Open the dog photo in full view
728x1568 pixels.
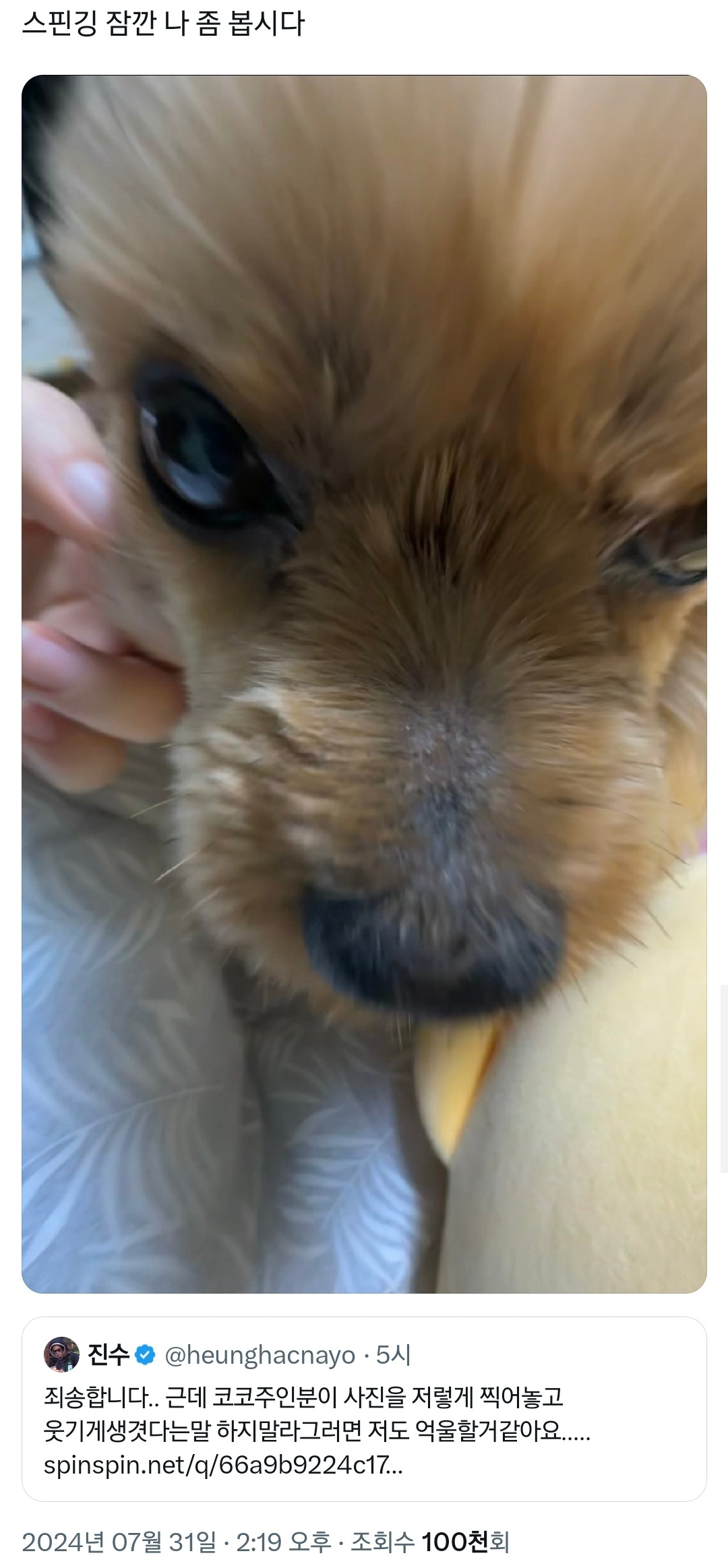click(x=364, y=684)
